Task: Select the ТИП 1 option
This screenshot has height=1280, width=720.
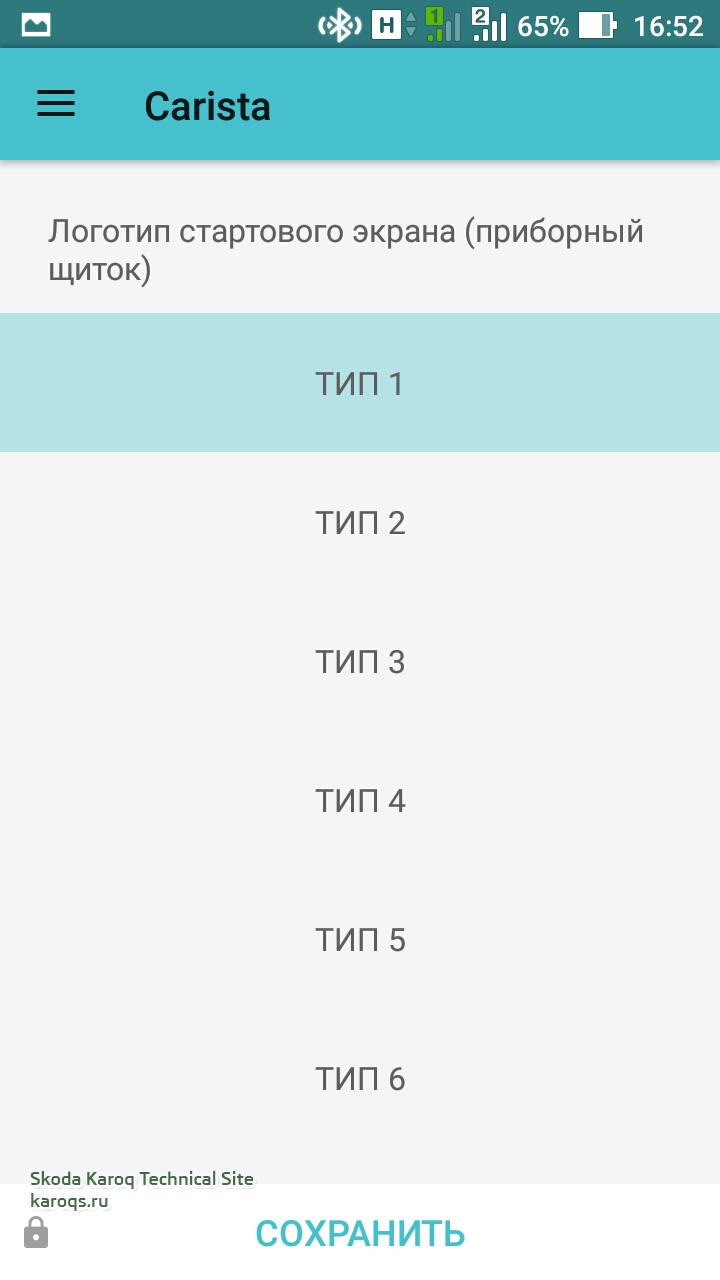Action: tap(360, 383)
